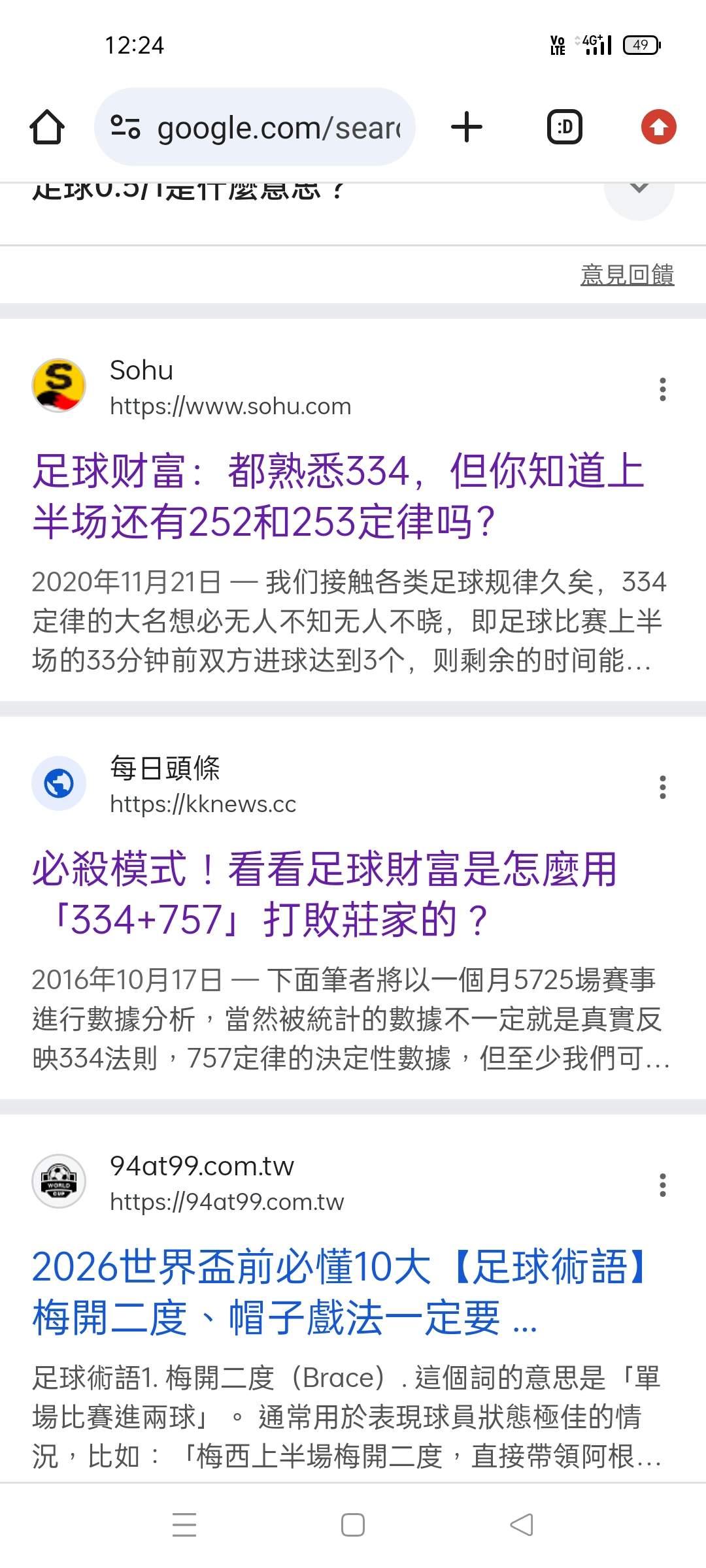Open more options for the 94at99.com.tw result
This screenshot has height=1568, width=706.
click(x=663, y=1185)
